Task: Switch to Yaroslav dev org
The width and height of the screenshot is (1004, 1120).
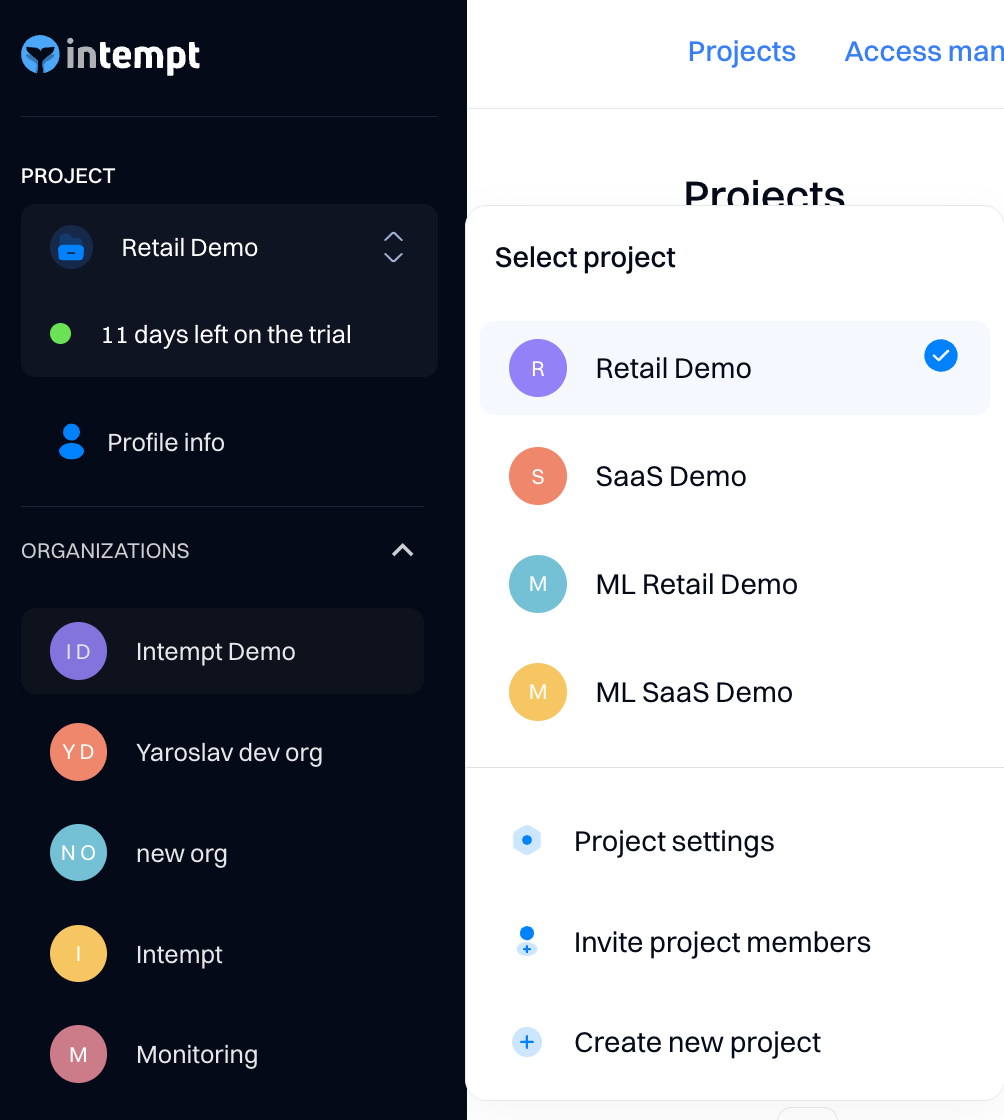Action: point(228,753)
